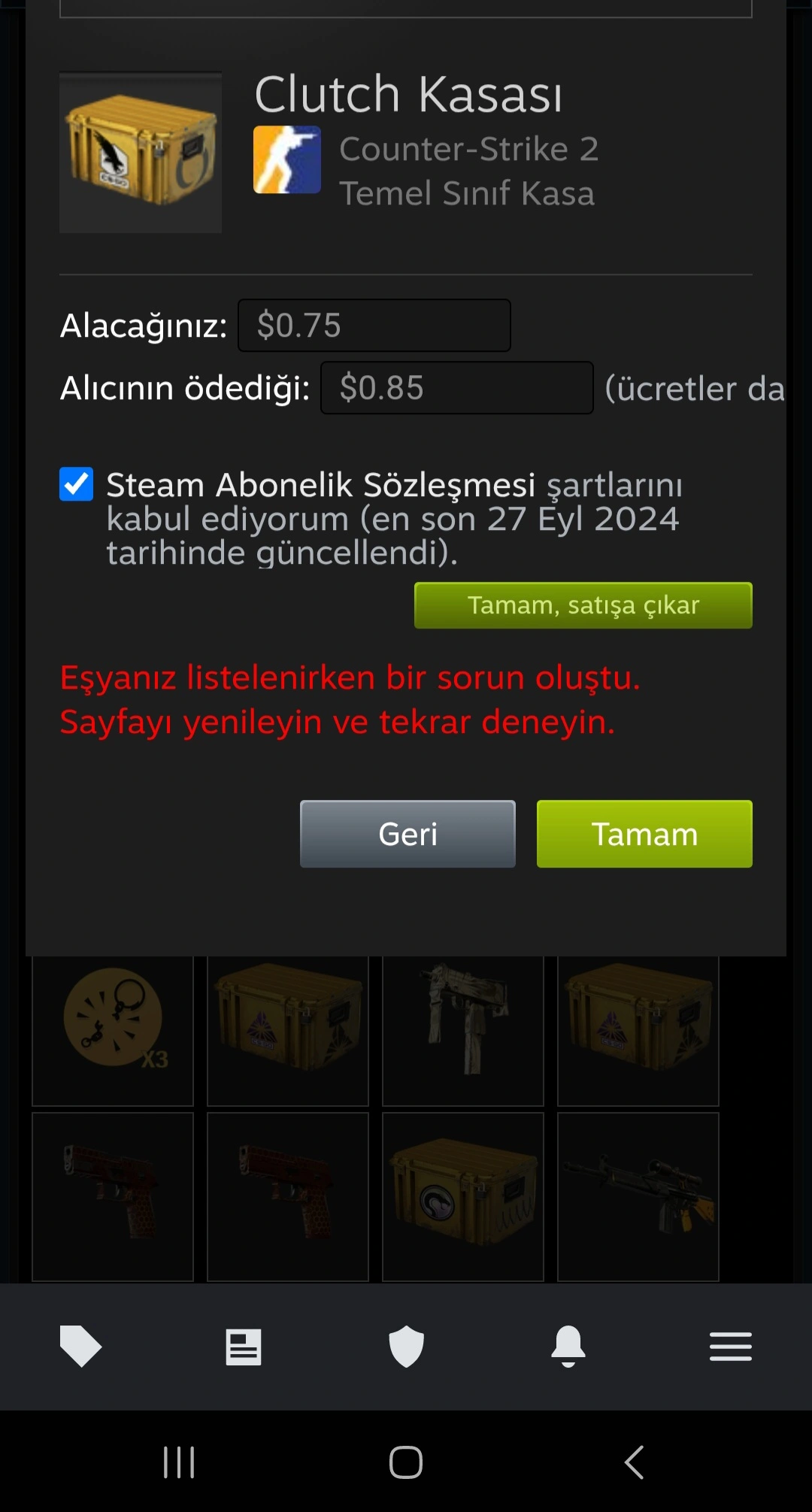Open the Steam Guard shield tab
Screen dimensions: 812x1512
coord(406,1346)
